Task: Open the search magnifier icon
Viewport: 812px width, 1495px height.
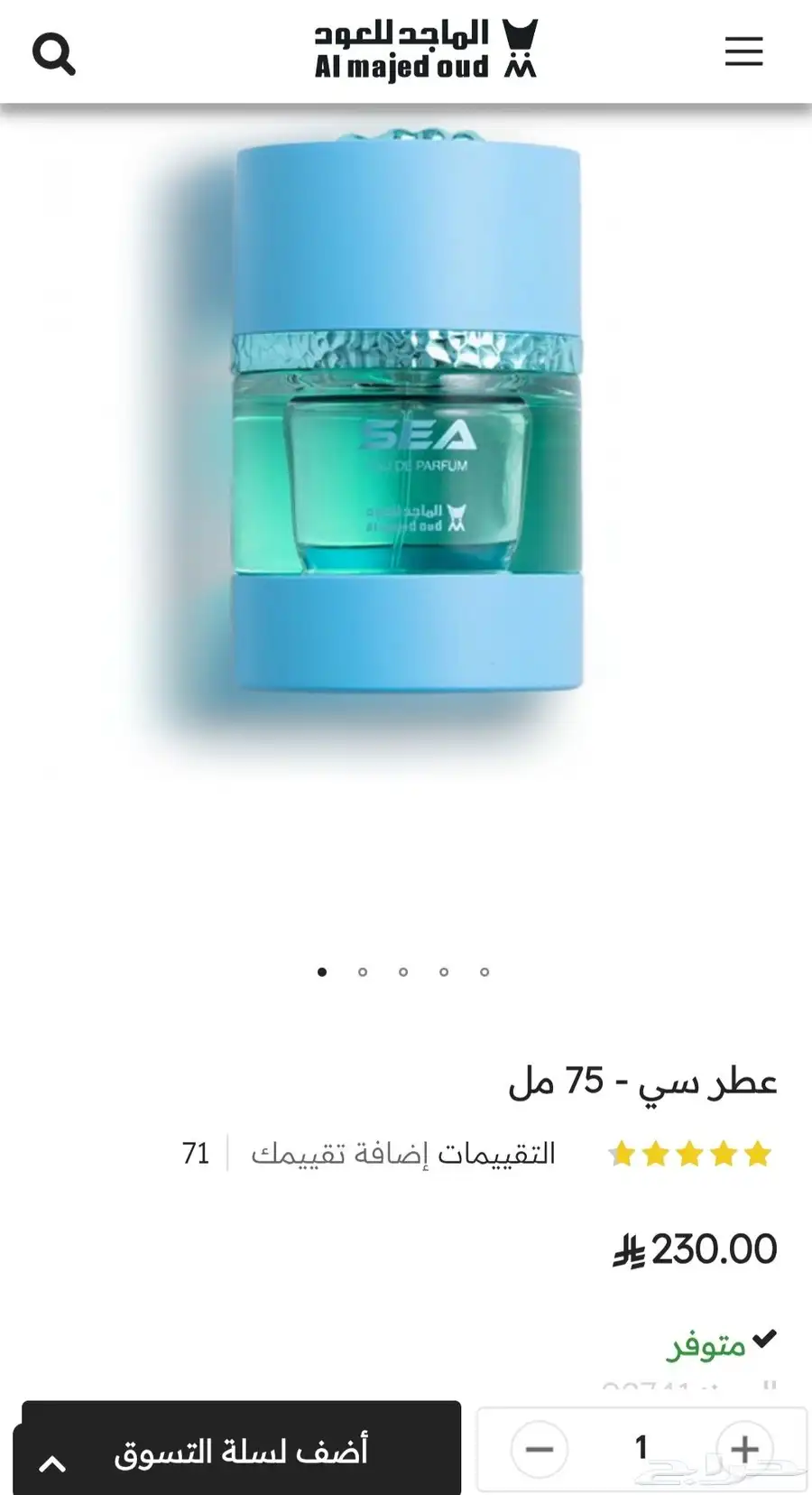Action: coord(54,53)
